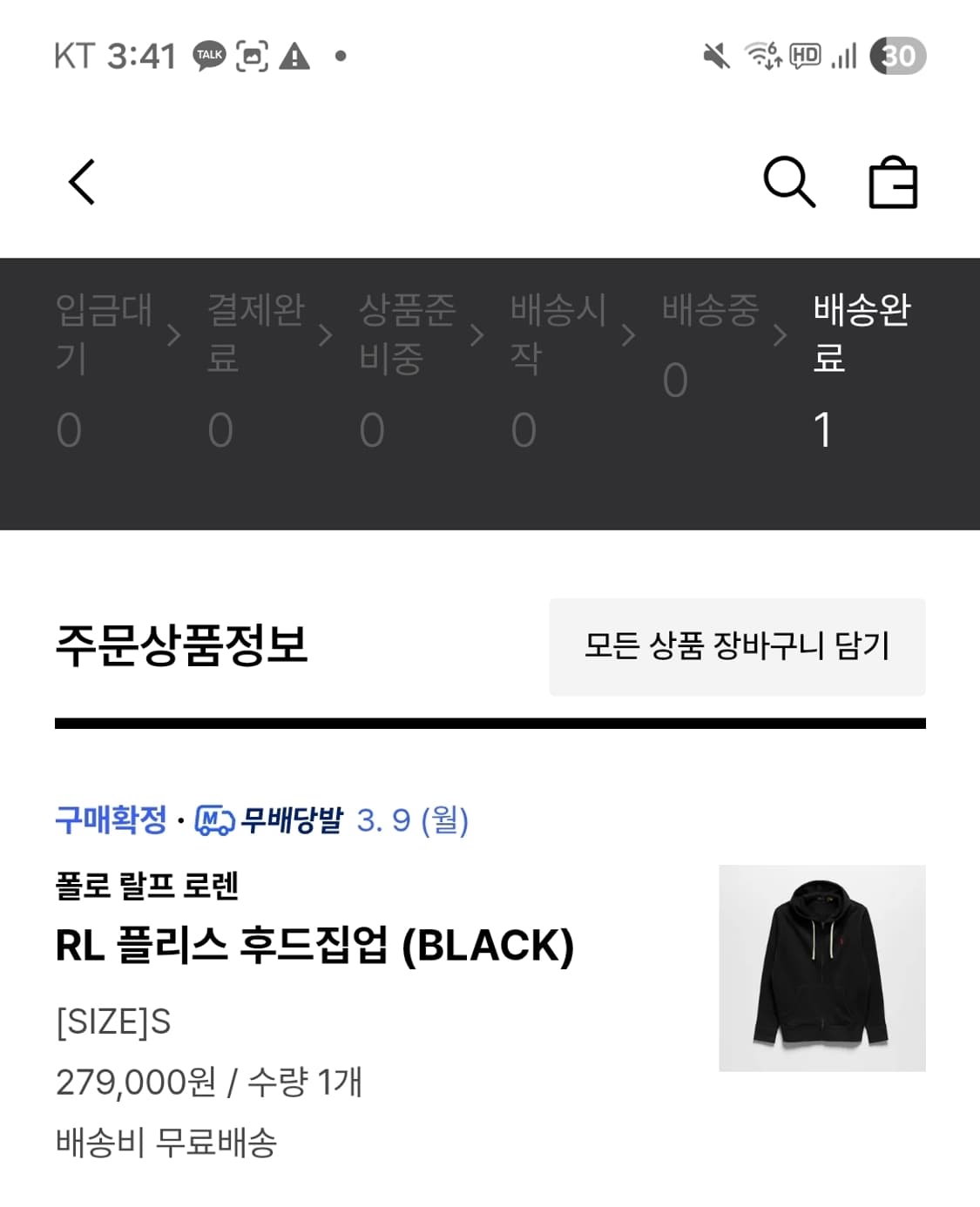The image size is (980, 1207).
Task: Expand the 상품준비중 order status step
Action: coord(409,366)
